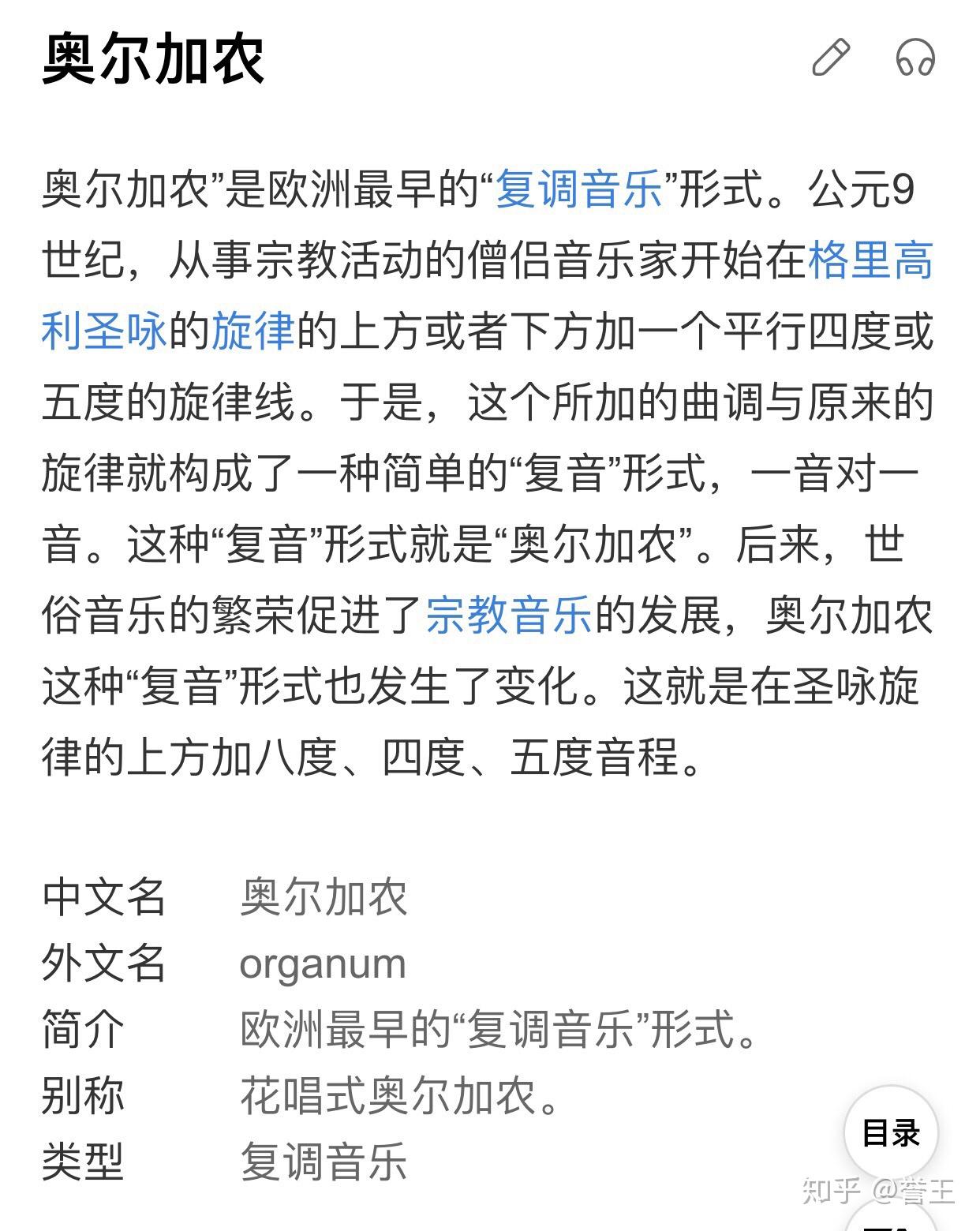This screenshot has width=980, height=1231.
Task: Listen to the entry via headphone icon
Action: pos(915,58)
